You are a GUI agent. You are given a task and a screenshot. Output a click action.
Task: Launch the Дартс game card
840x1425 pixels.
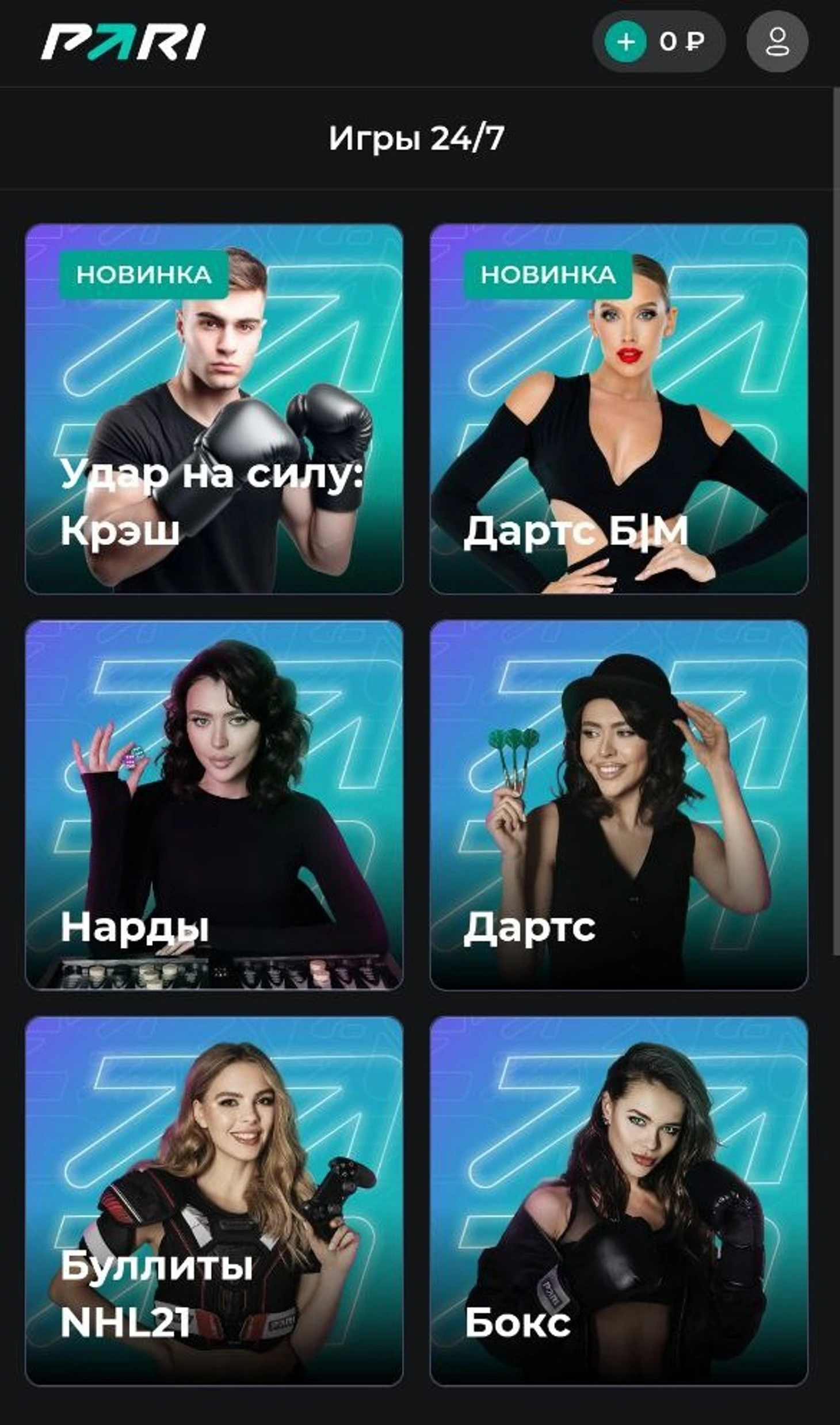tap(618, 805)
